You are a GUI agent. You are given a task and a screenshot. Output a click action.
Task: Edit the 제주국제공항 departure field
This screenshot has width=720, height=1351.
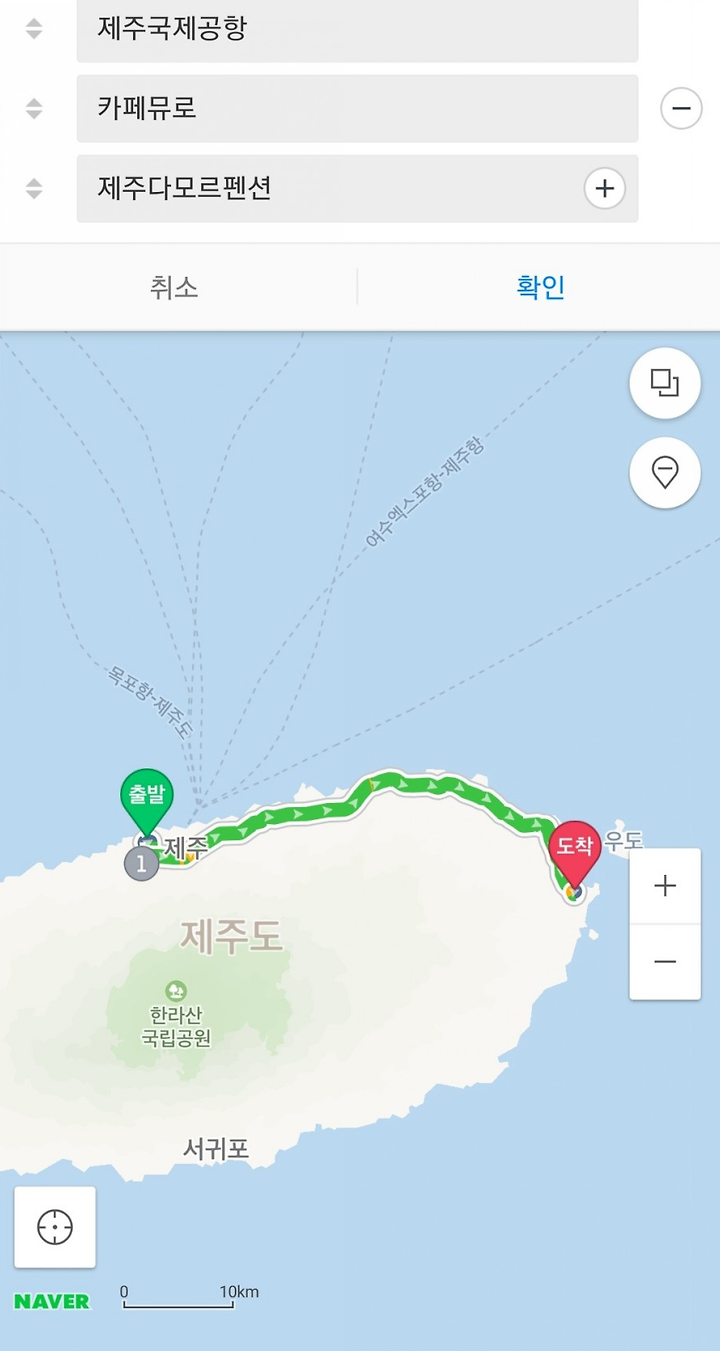[x=357, y=30]
